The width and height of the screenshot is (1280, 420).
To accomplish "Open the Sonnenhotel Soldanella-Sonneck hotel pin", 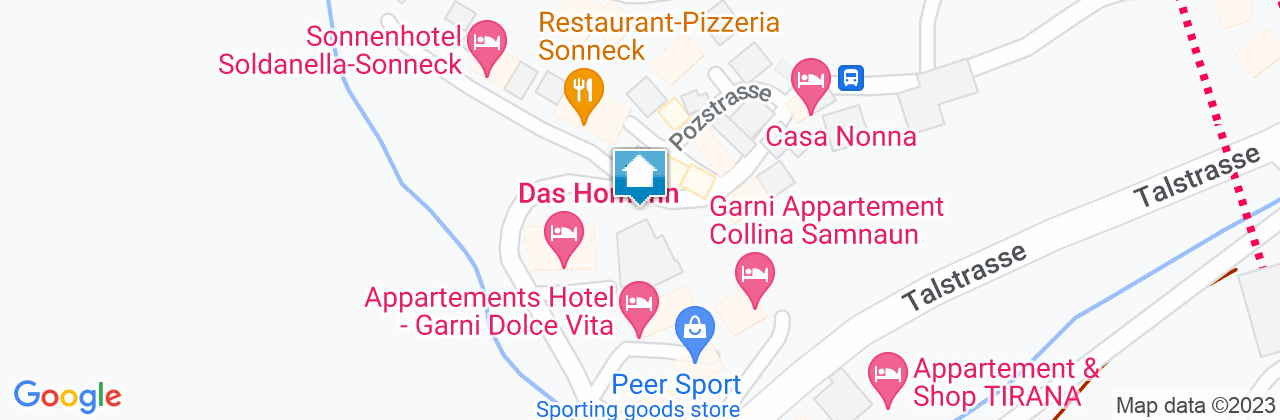I will 488,44.
